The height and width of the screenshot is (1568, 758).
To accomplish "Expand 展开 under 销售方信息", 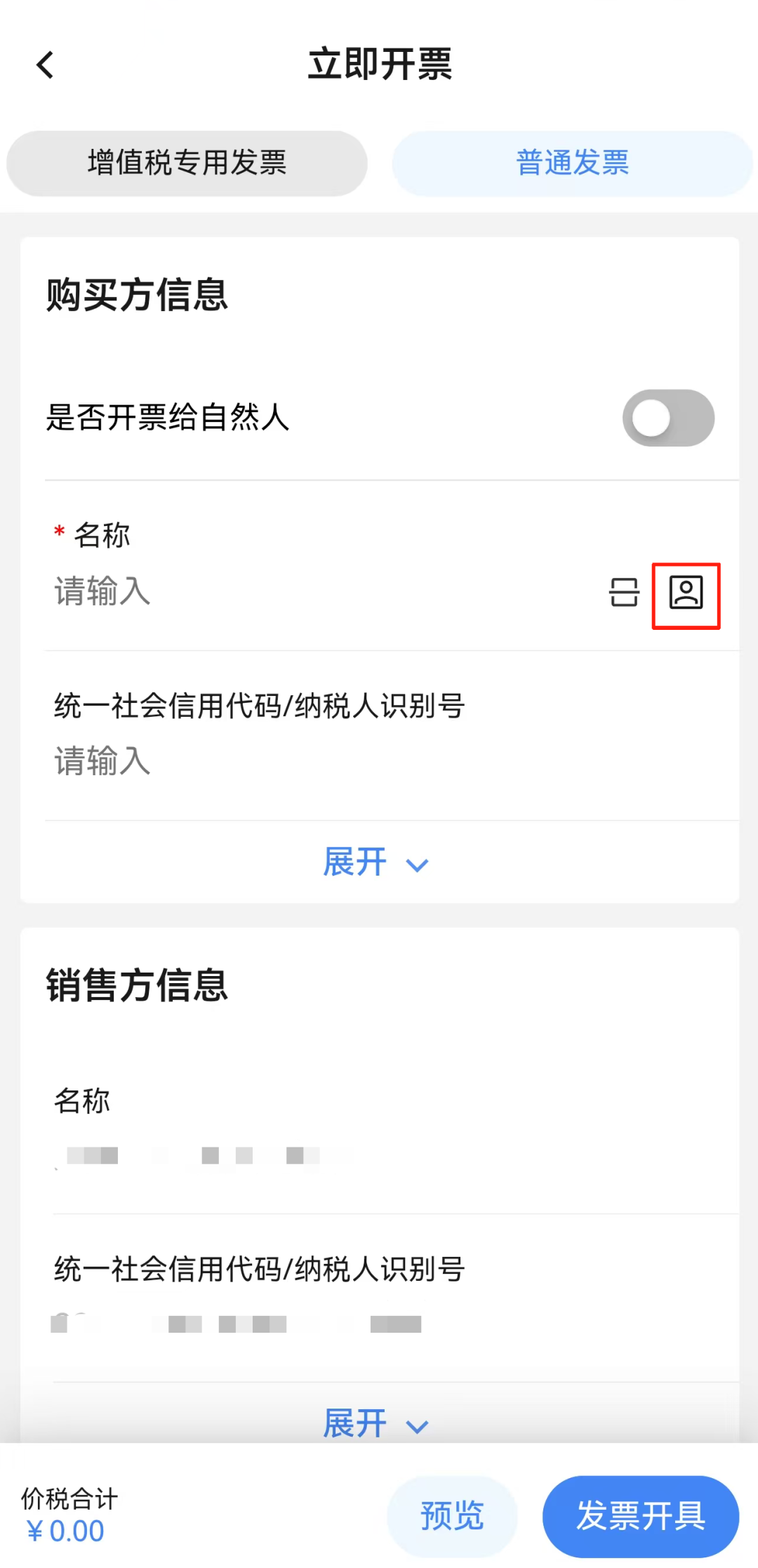I will pyautogui.click(x=375, y=1423).
